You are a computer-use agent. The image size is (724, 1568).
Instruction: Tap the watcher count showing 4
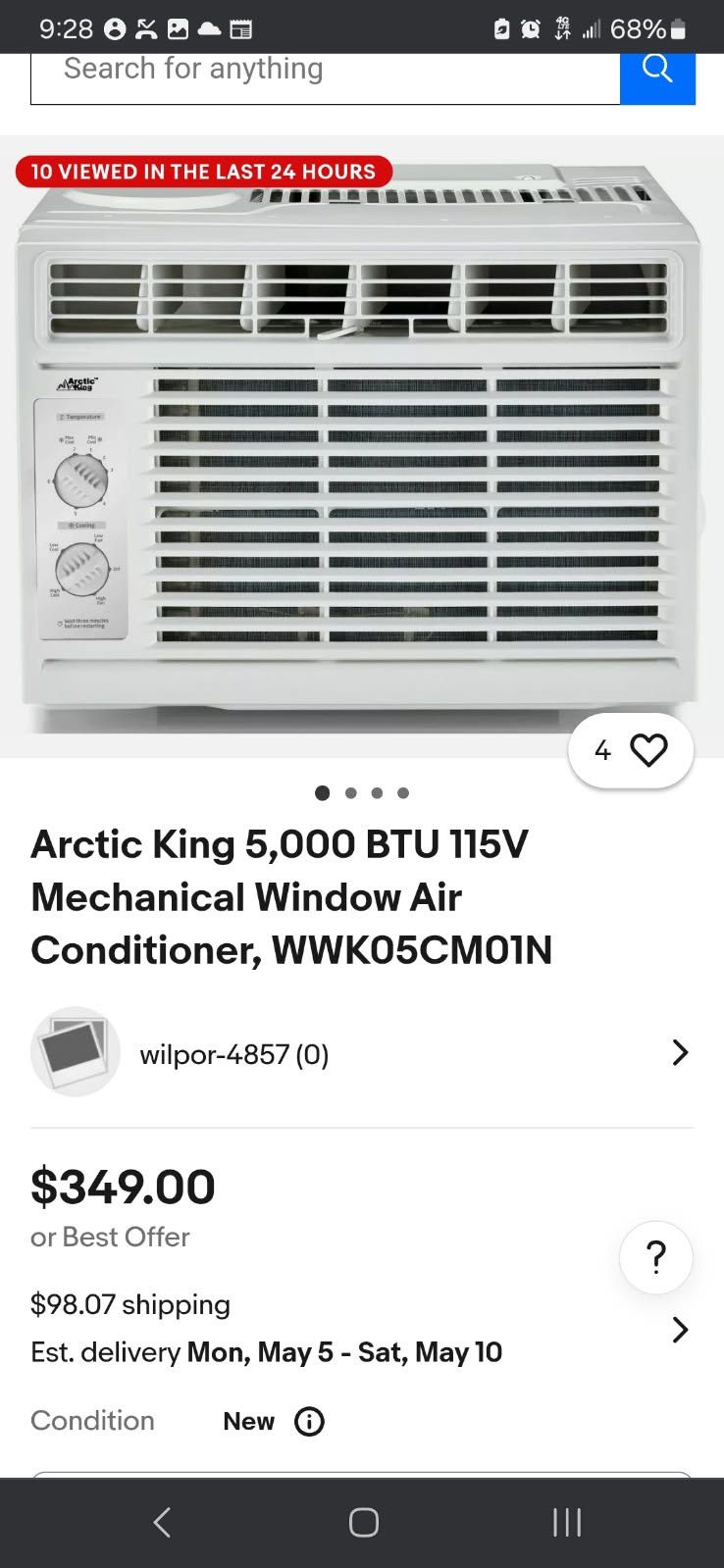coord(601,750)
